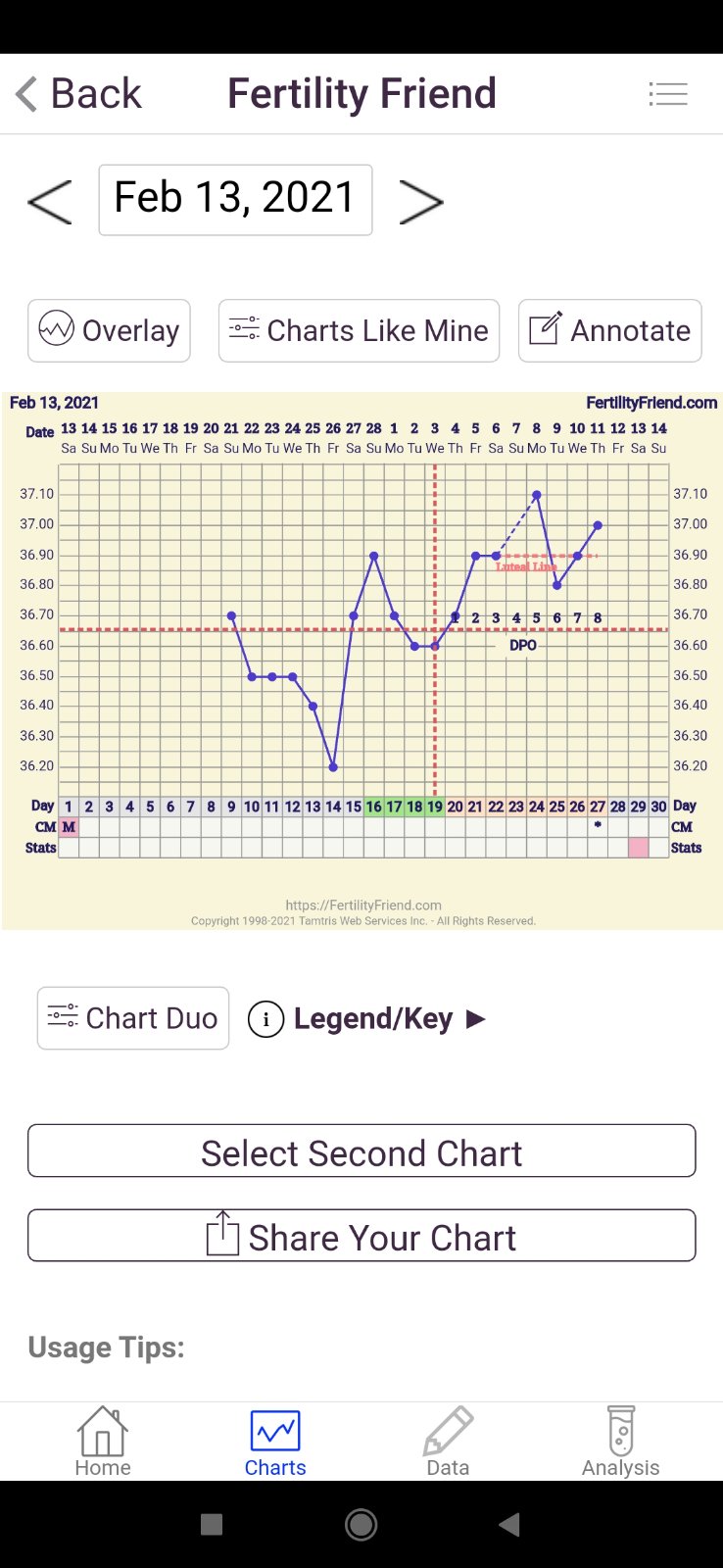Tap Select Second Chart
This screenshot has height=1568, width=723.
[x=361, y=1151]
